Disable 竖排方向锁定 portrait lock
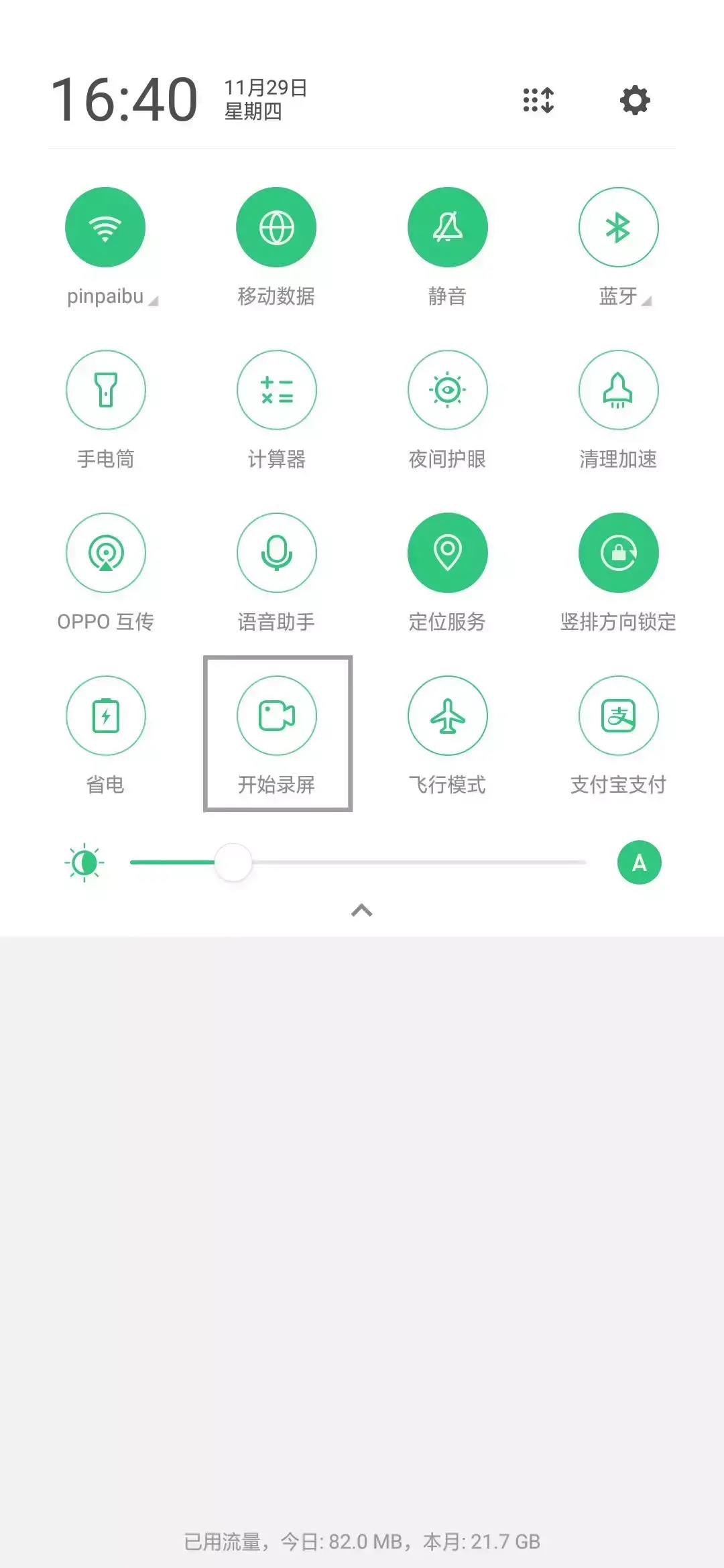The height and width of the screenshot is (1568, 724). coord(619,553)
